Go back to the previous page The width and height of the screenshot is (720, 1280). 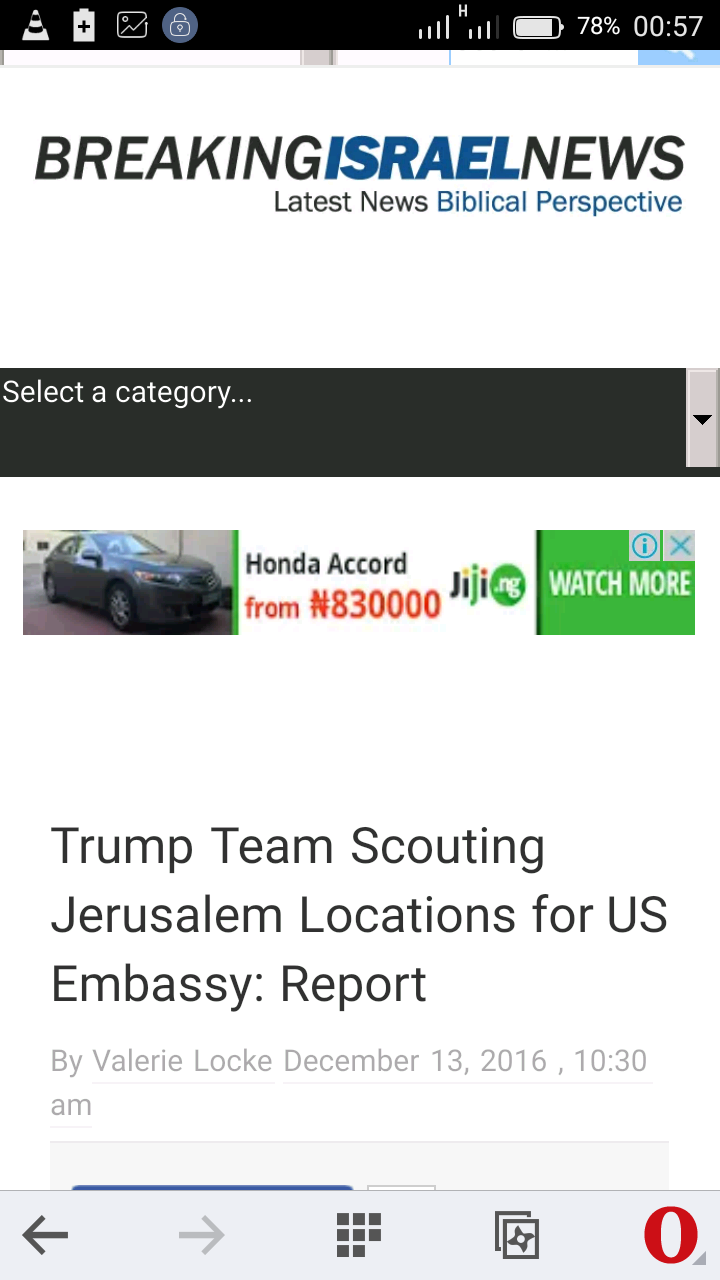tap(45, 1236)
